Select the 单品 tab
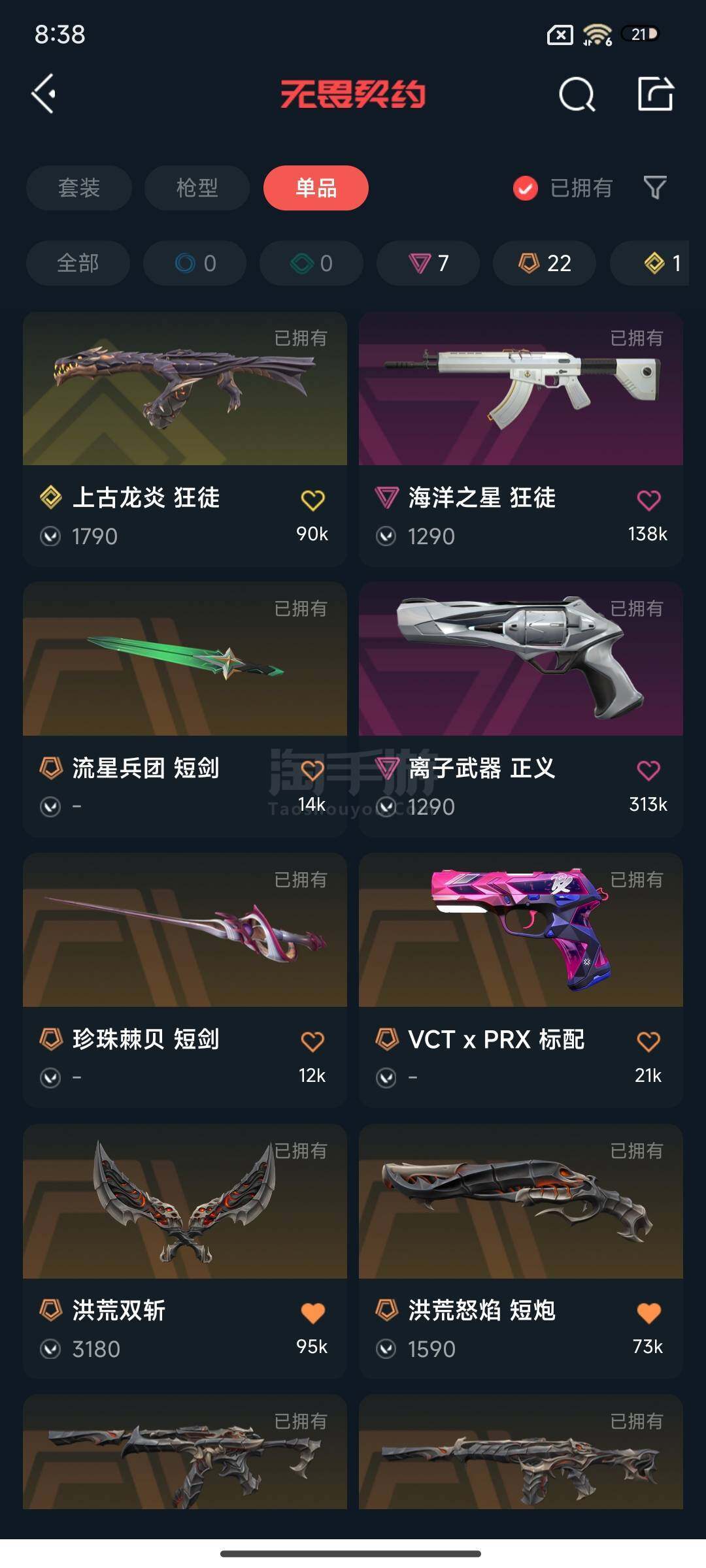The image size is (706, 1568). [316, 188]
